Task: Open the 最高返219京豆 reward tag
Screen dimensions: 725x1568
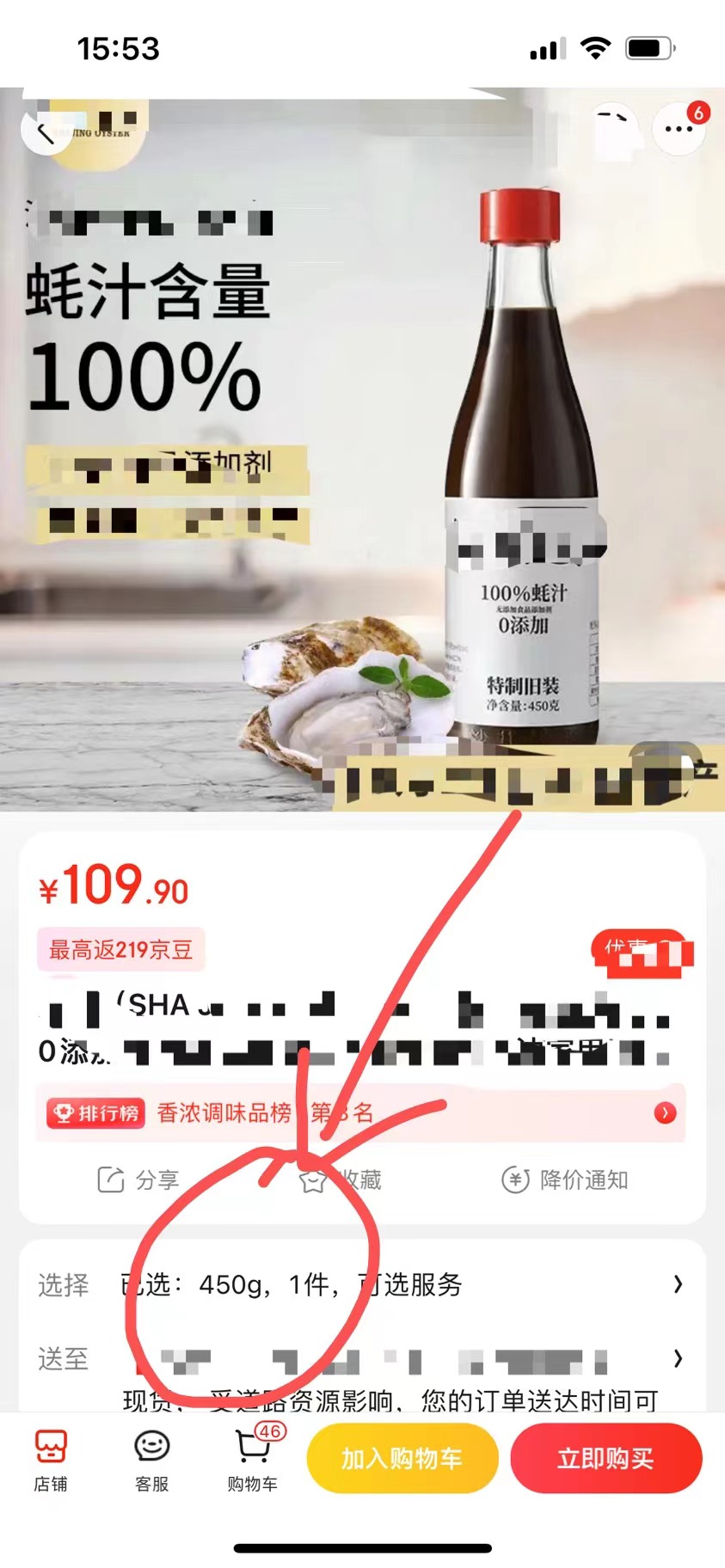Action: [120, 950]
